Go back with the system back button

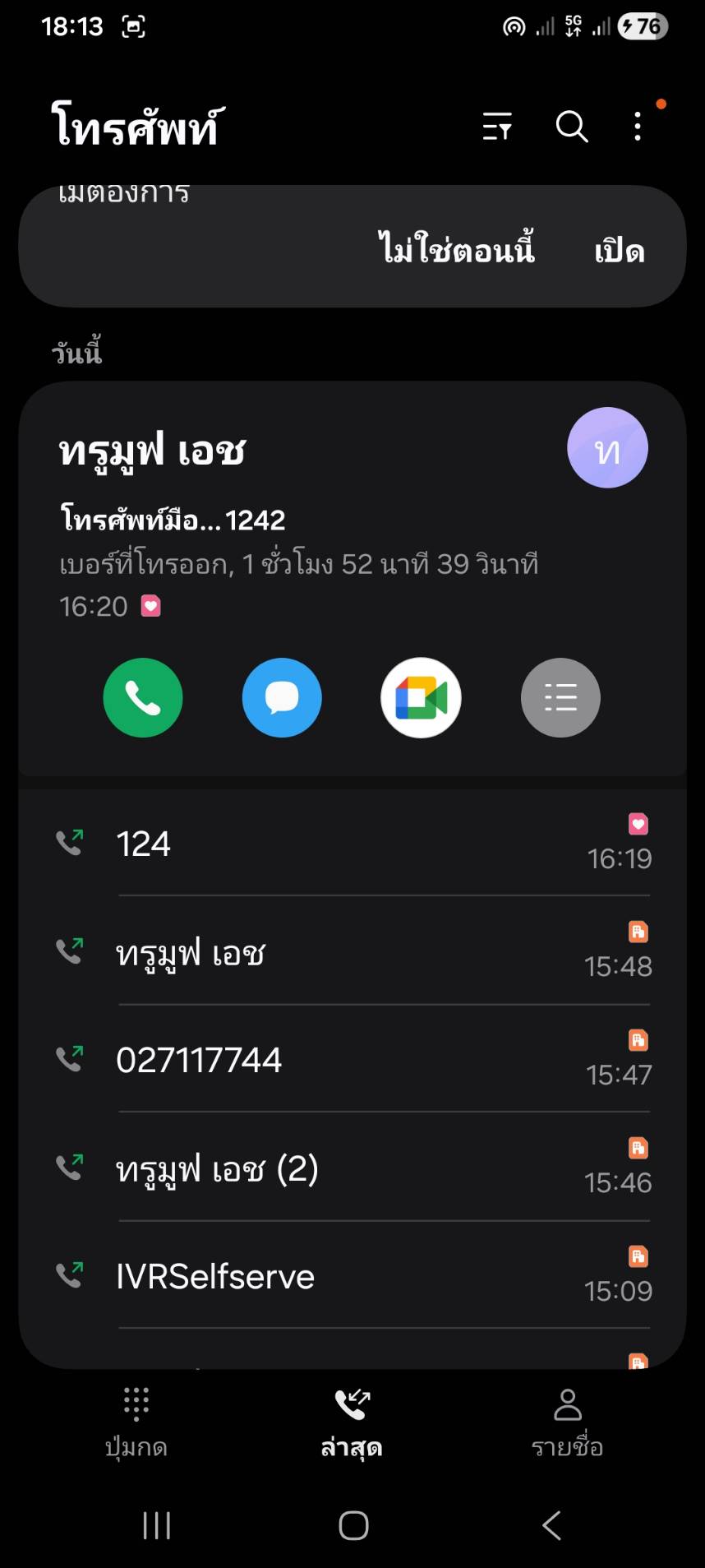pos(552,1525)
